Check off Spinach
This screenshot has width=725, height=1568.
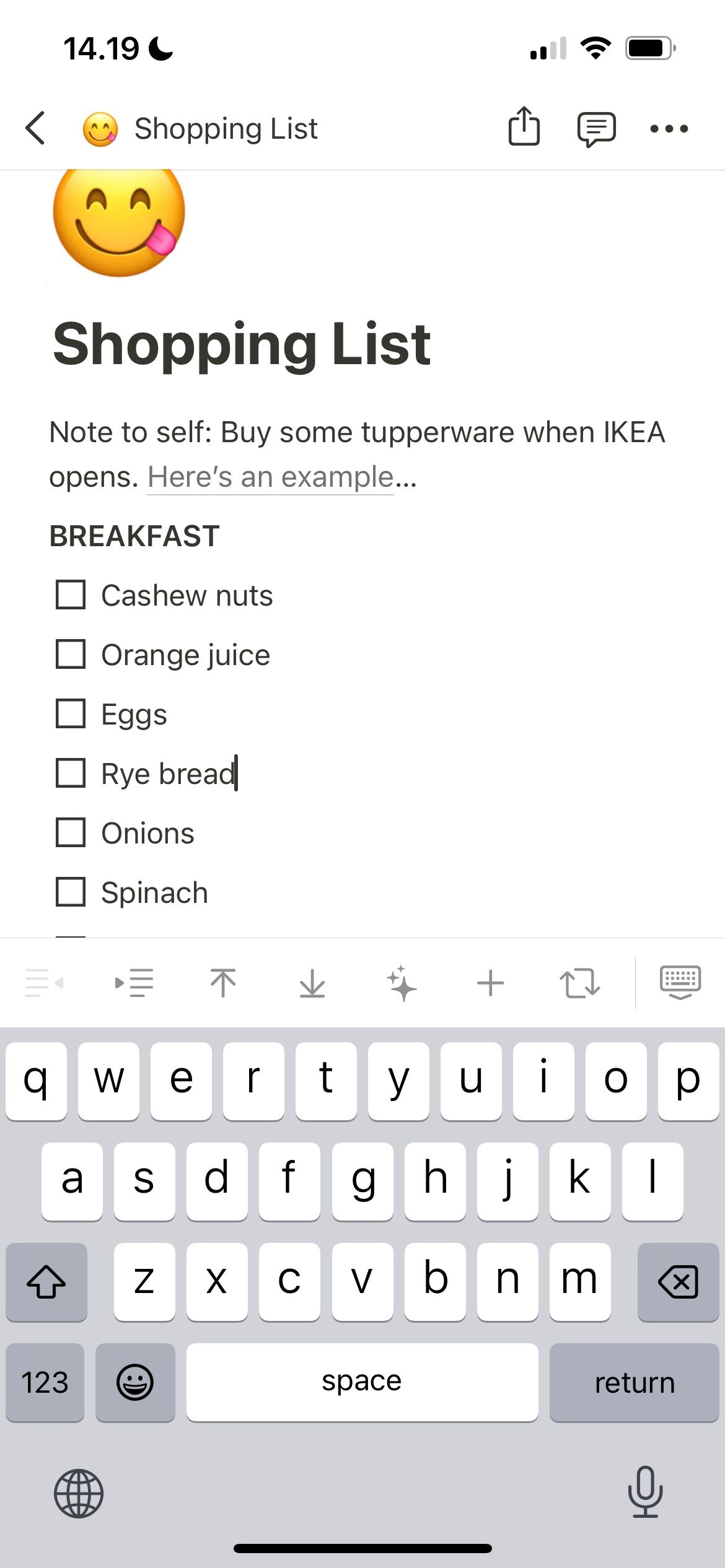coord(71,892)
